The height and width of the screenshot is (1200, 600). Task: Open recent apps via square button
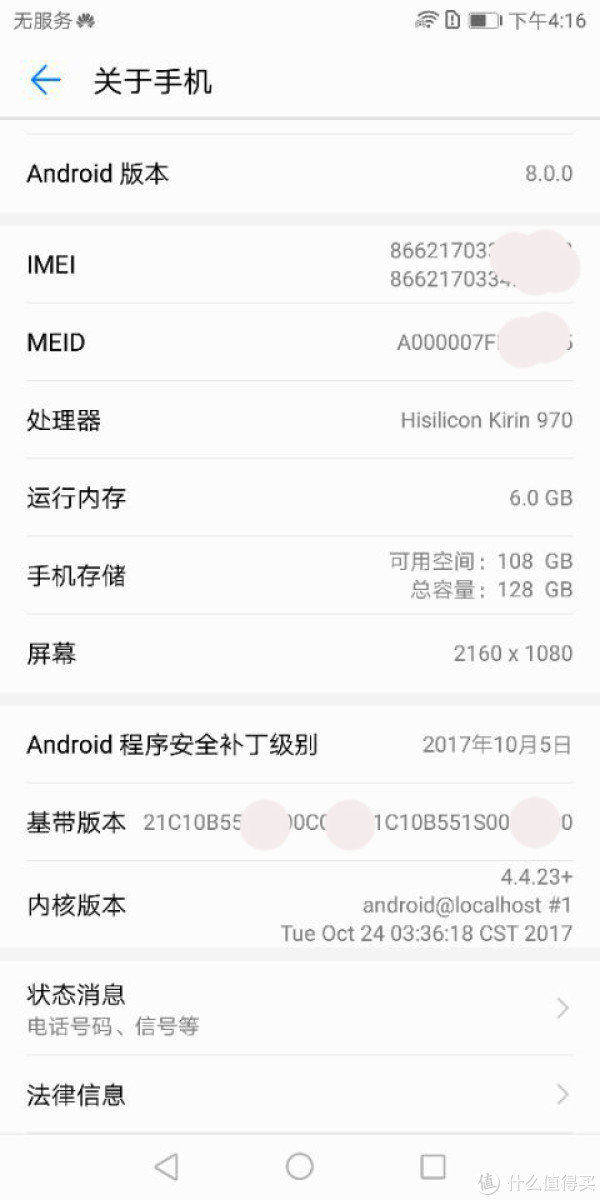click(433, 1166)
